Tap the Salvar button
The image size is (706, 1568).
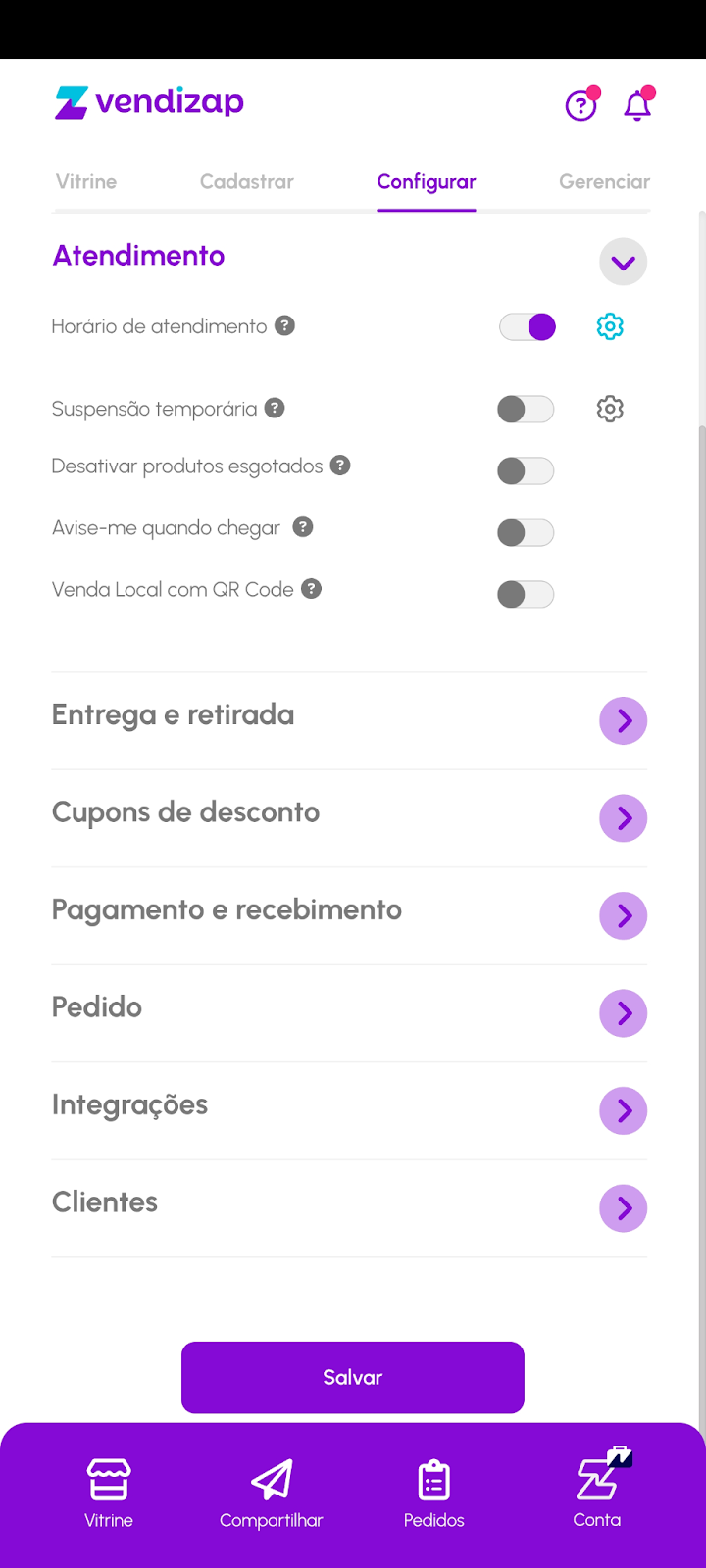coord(353,1377)
